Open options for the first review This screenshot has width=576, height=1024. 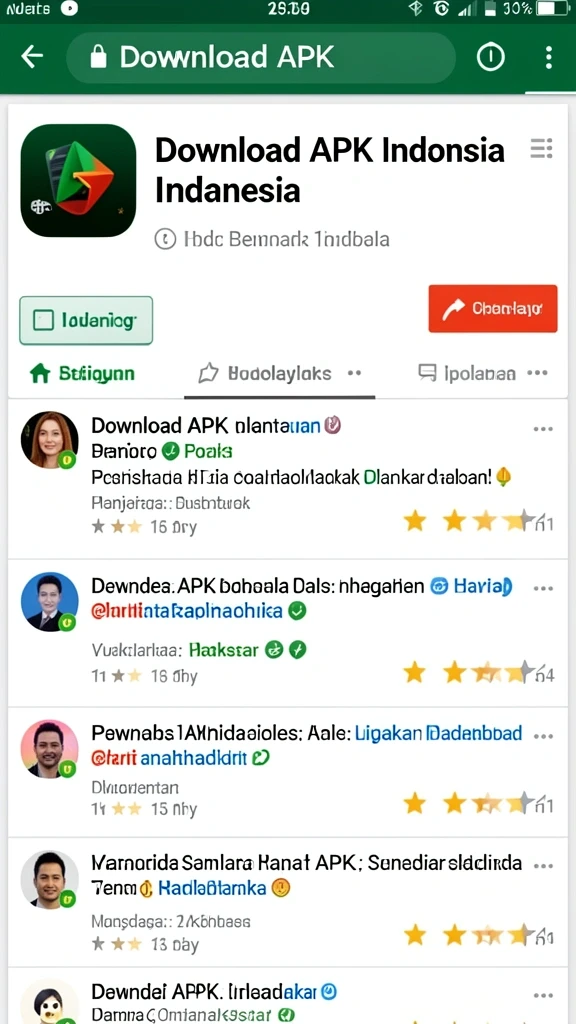[543, 429]
